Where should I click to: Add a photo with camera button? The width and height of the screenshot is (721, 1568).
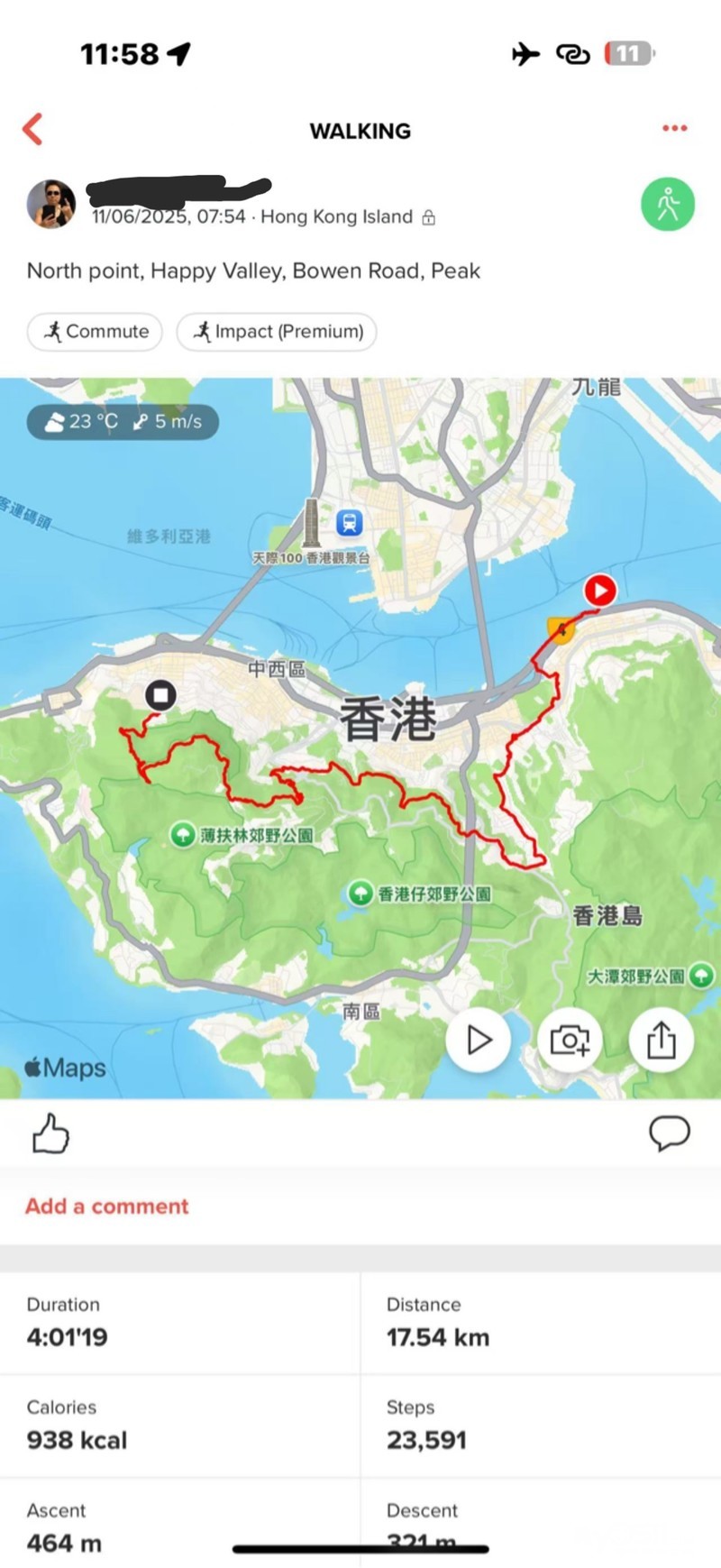coord(570,1041)
